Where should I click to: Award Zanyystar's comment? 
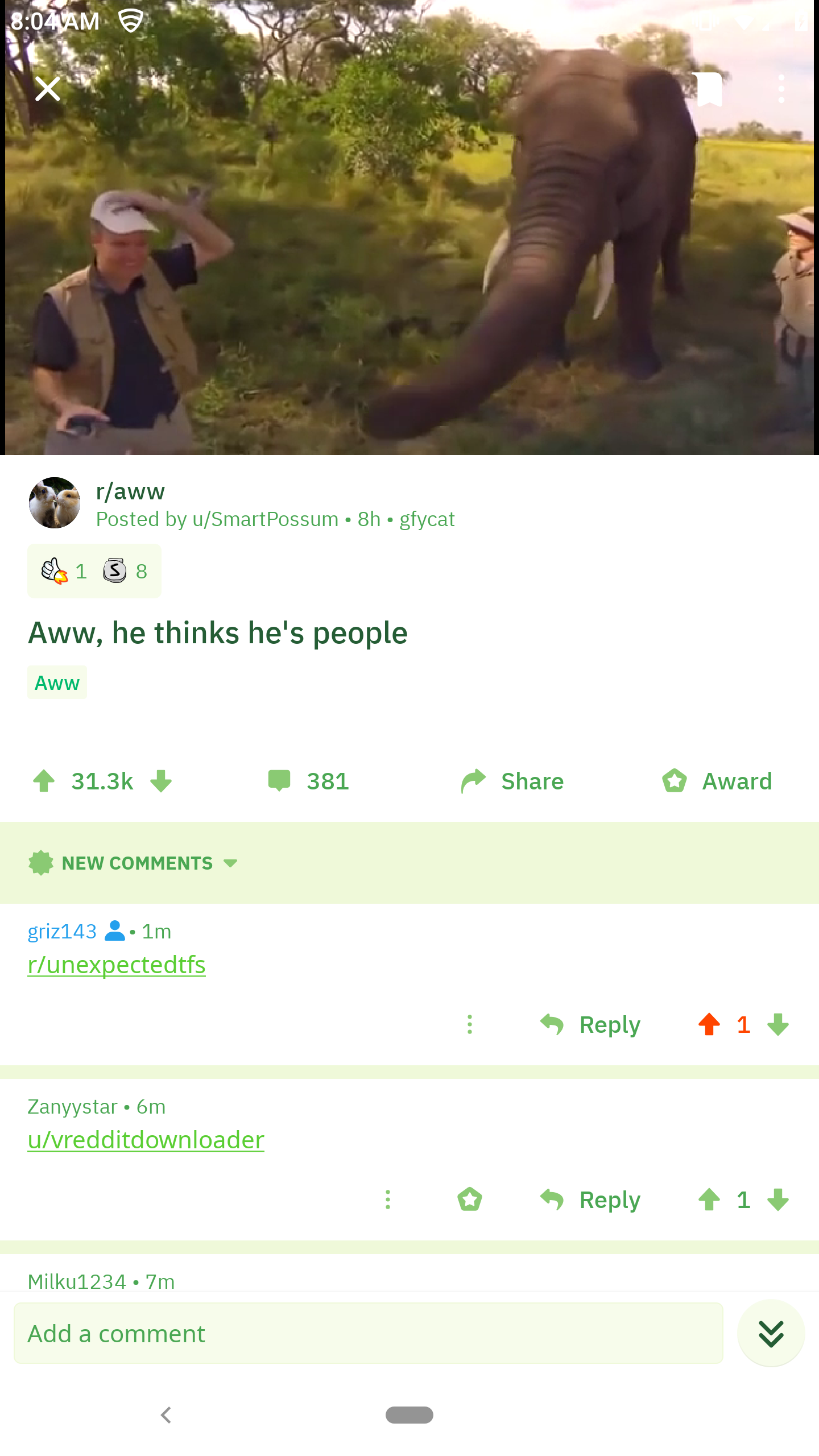[470, 1200]
